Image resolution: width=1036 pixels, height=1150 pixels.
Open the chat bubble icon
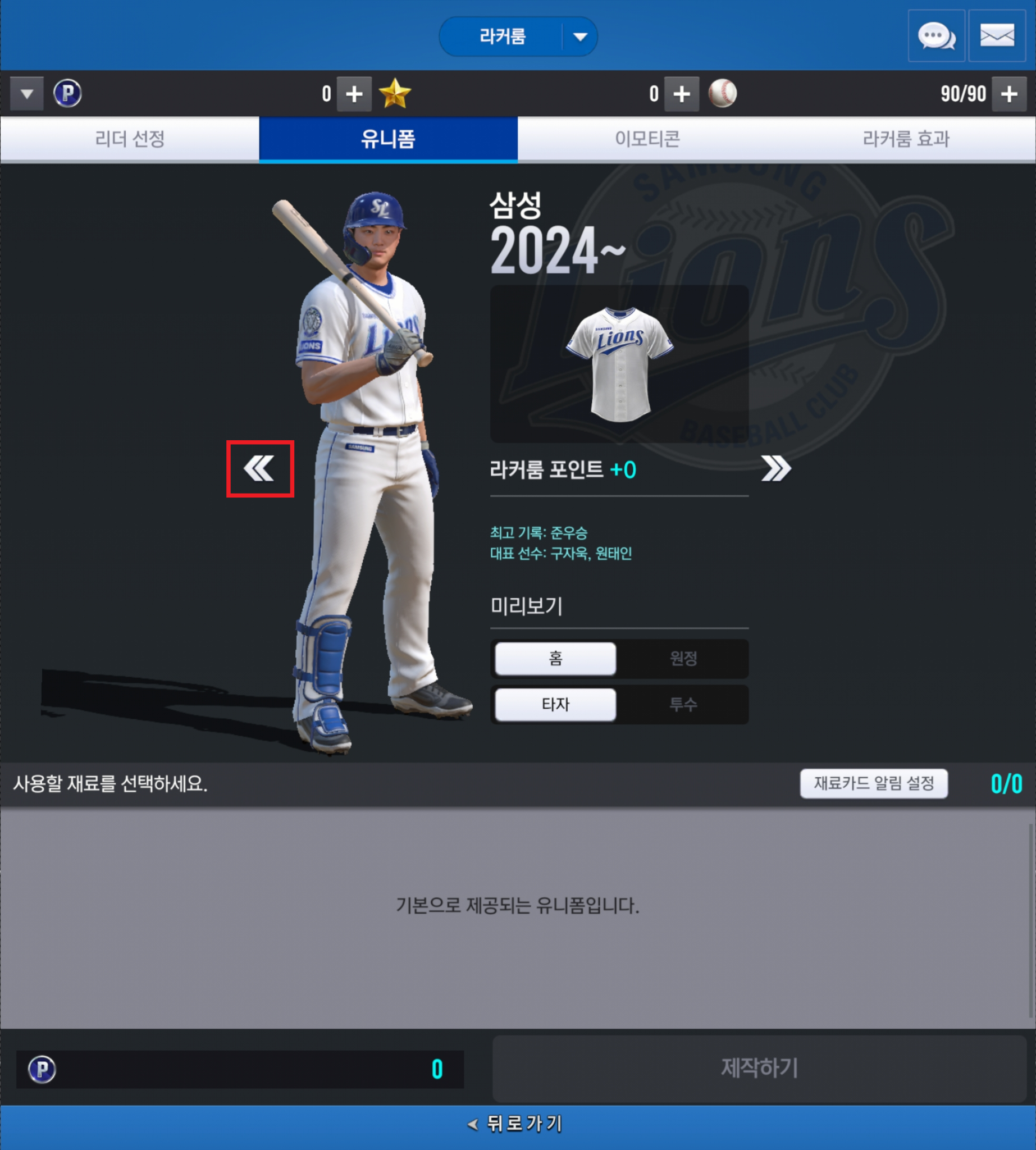937,36
